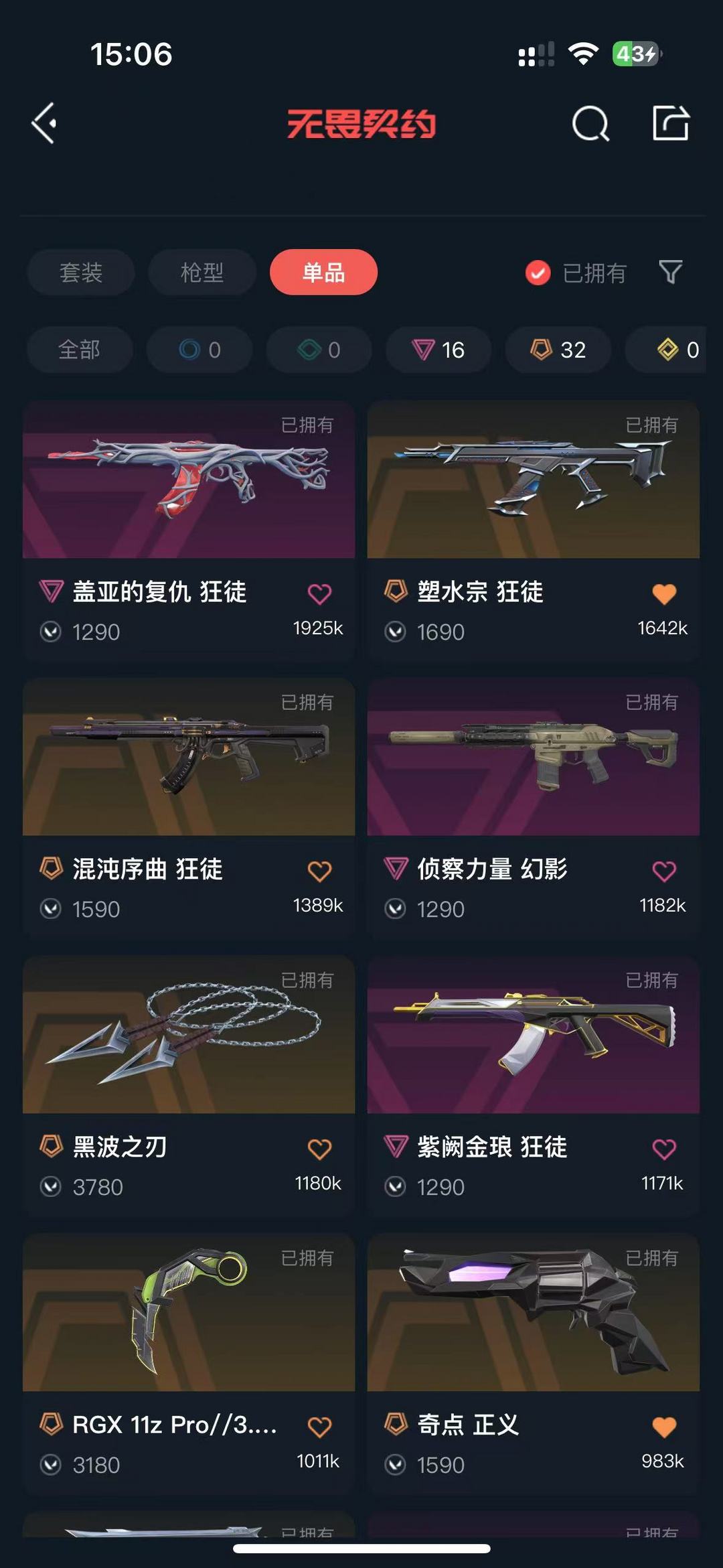The height and width of the screenshot is (1568, 723).
Task: Go back using the top-left arrow
Action: pyautogui.click(x=44, y=123)
